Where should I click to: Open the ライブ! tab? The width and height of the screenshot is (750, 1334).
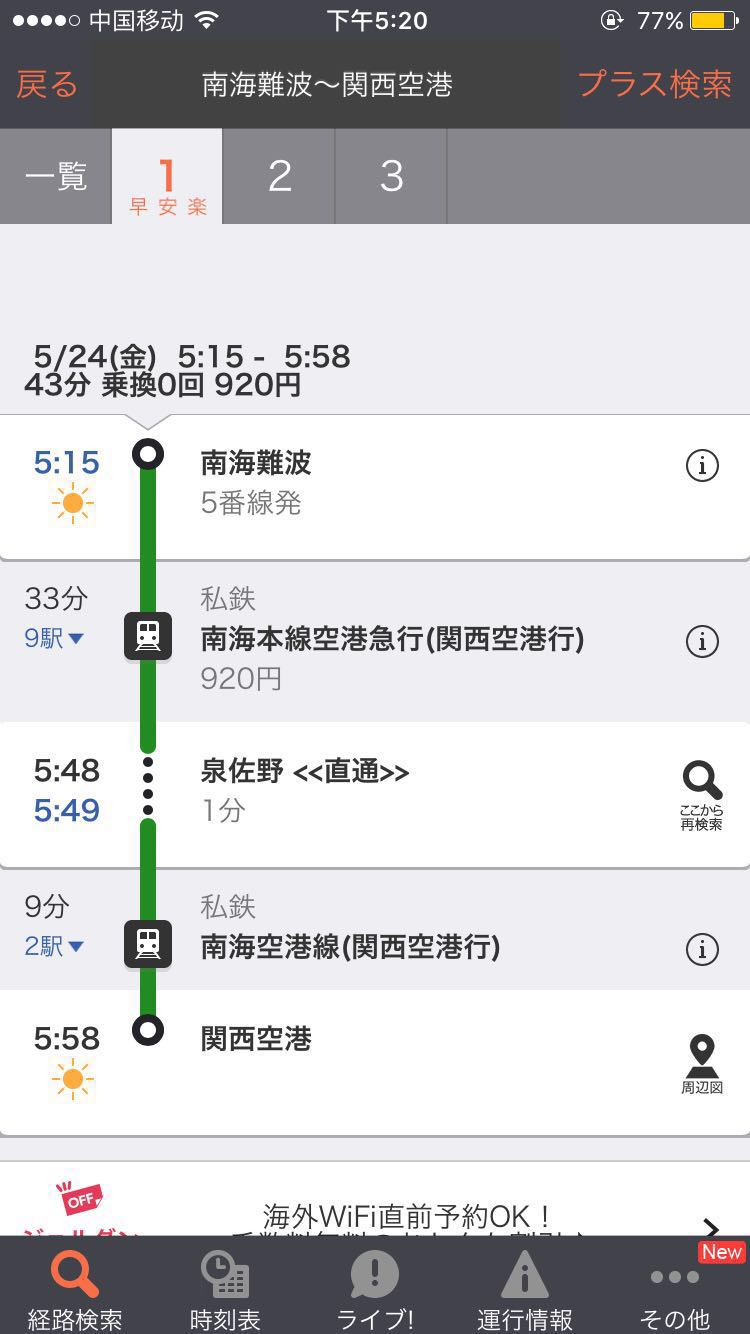tap(375, 1290)
